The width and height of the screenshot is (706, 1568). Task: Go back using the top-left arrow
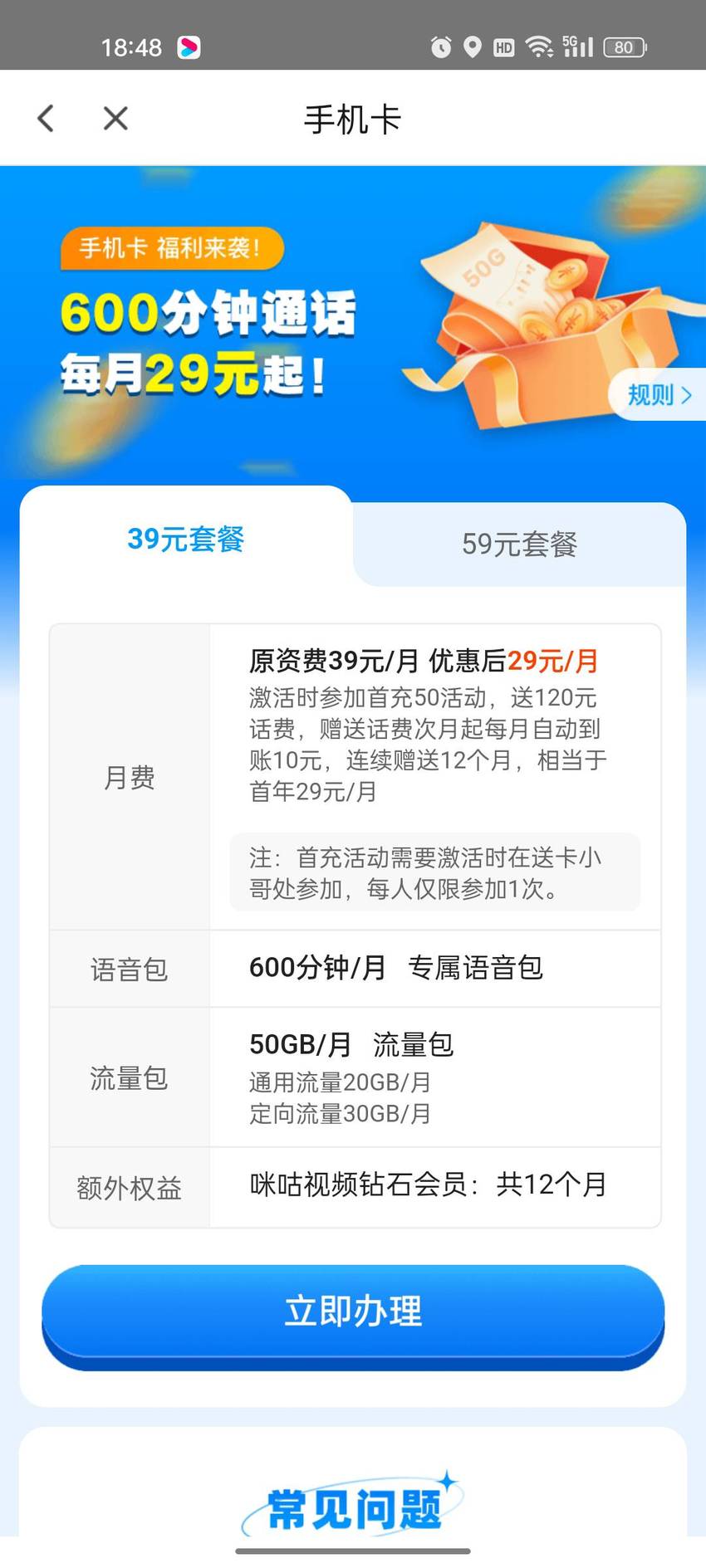pos(47,119)
